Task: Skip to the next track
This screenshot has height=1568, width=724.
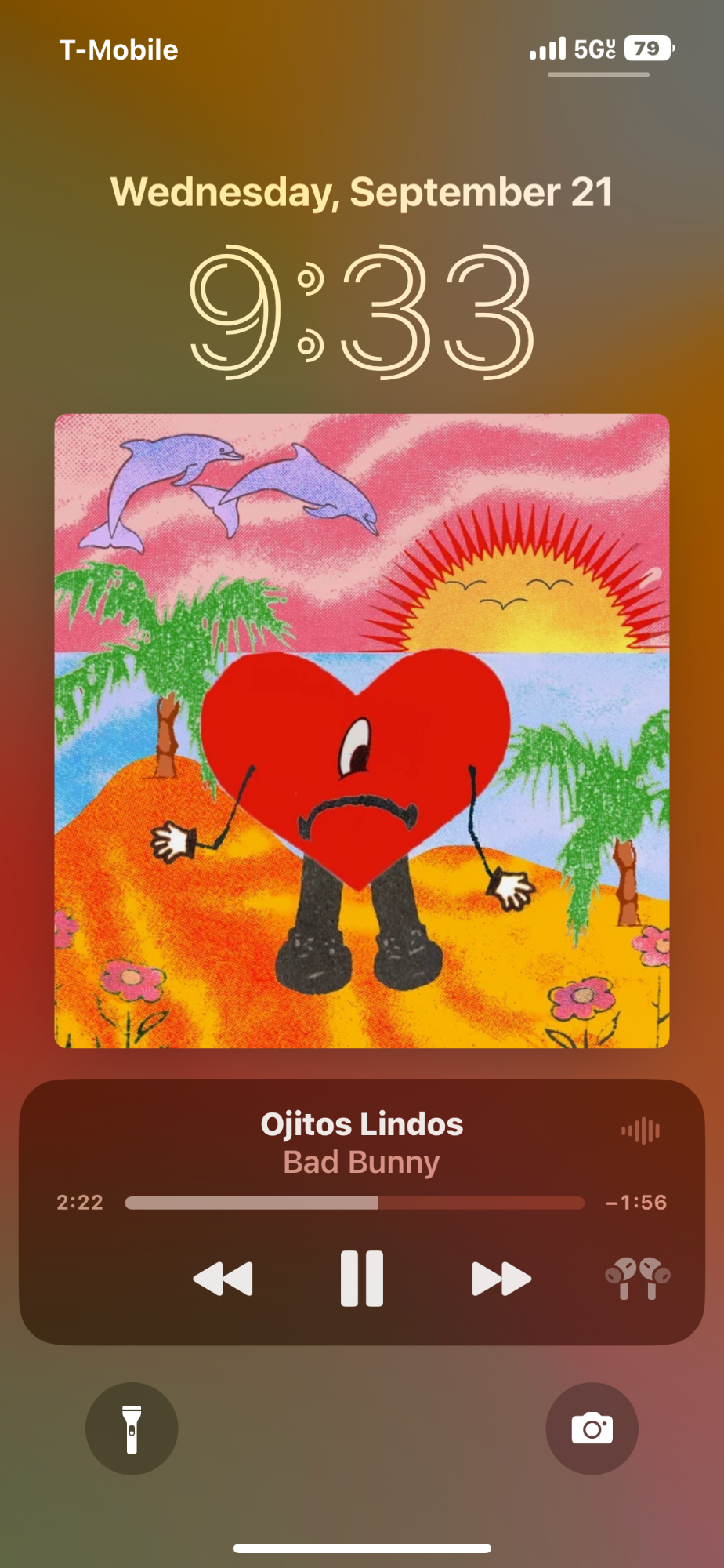Action: click(501, 1279)
